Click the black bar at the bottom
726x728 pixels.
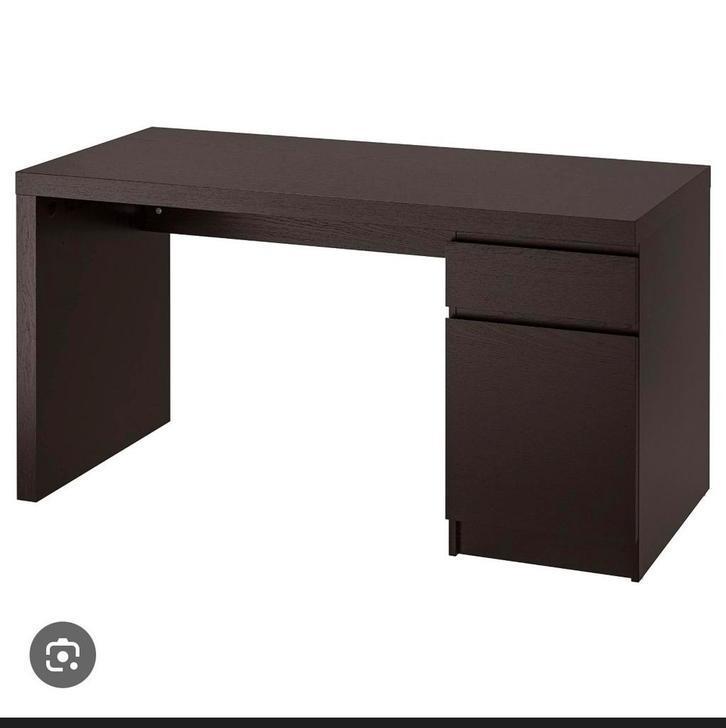pyautogui.click(x=363, y=722)
